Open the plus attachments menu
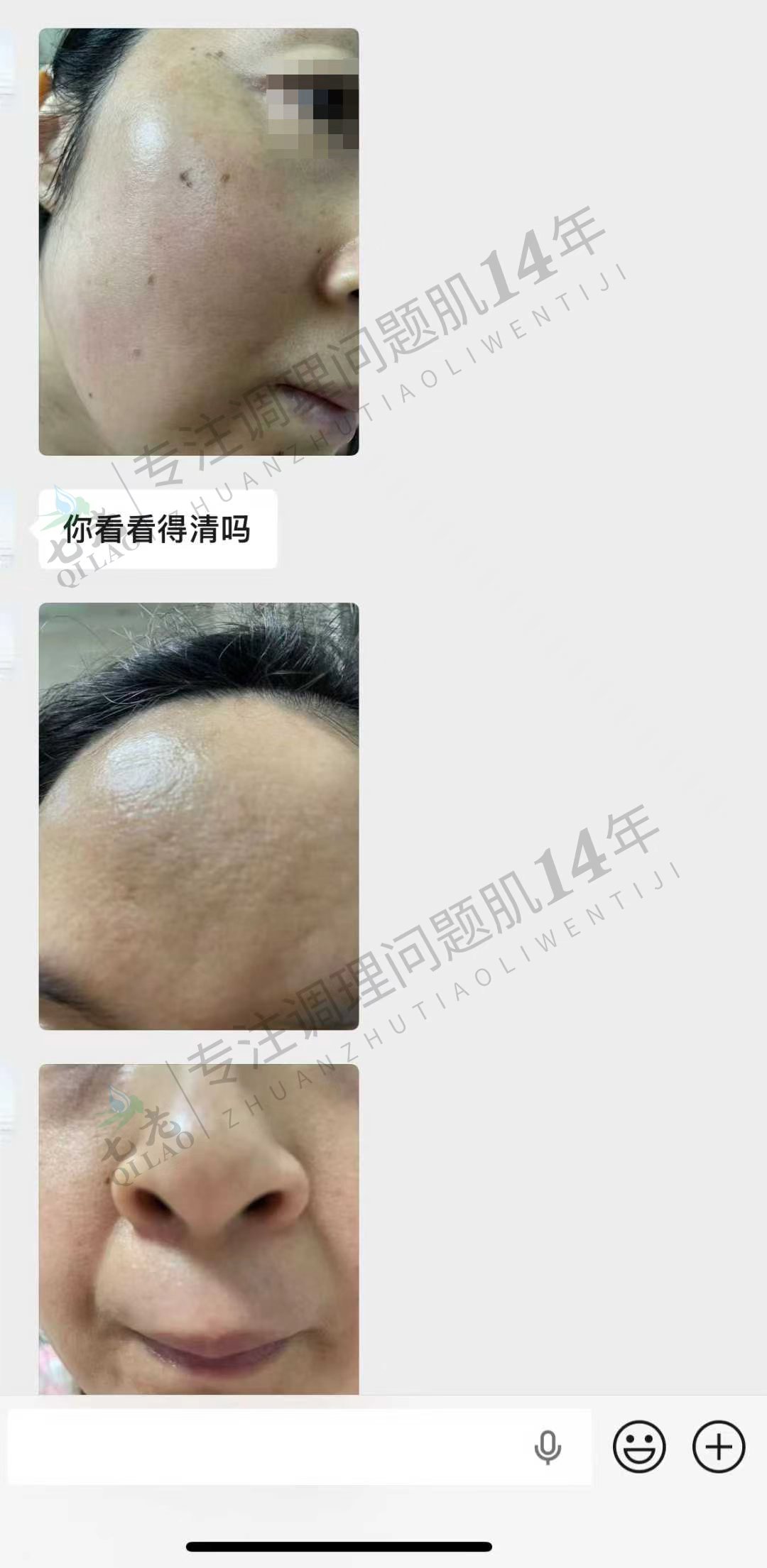This screenshot has width=767, height=1568. point(718,1446)
